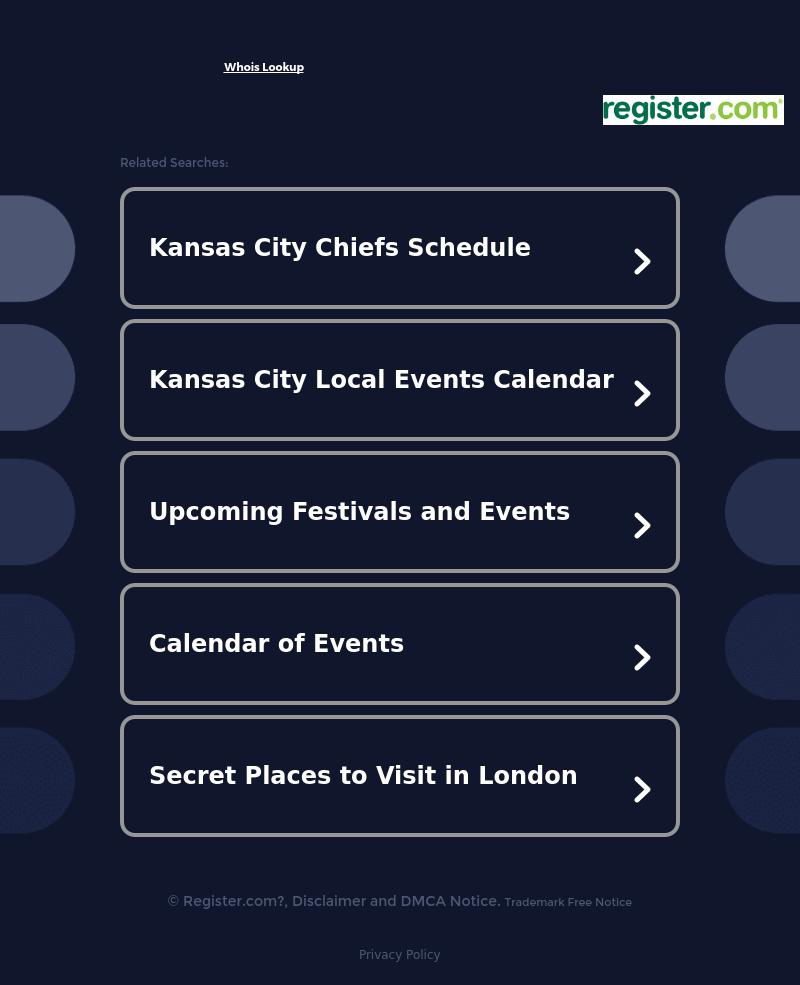800x985 pixels.
Task: Click the Secret Places to Visit card
Action: coord(400,775)
